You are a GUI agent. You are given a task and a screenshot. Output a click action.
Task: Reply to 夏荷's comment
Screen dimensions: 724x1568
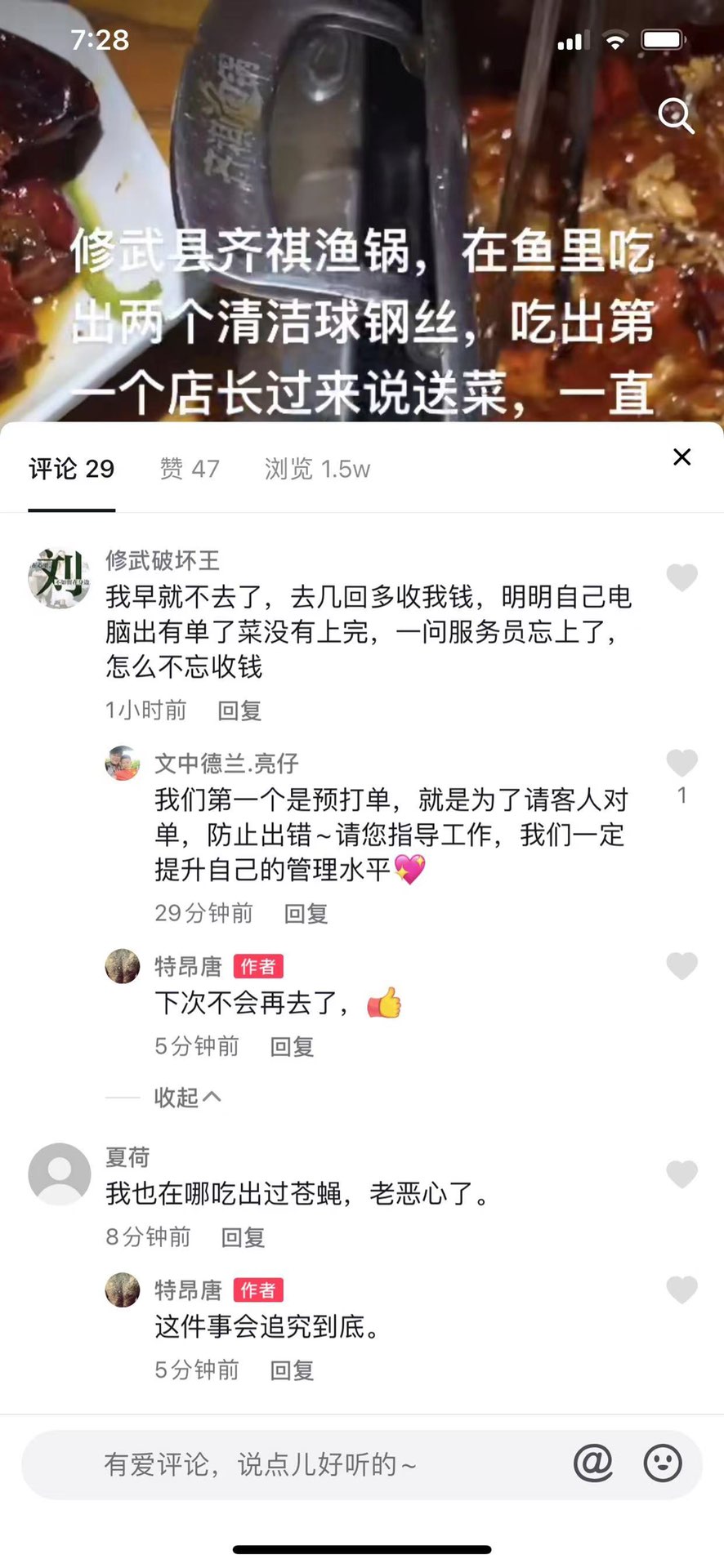click(x=243, y=1237)
